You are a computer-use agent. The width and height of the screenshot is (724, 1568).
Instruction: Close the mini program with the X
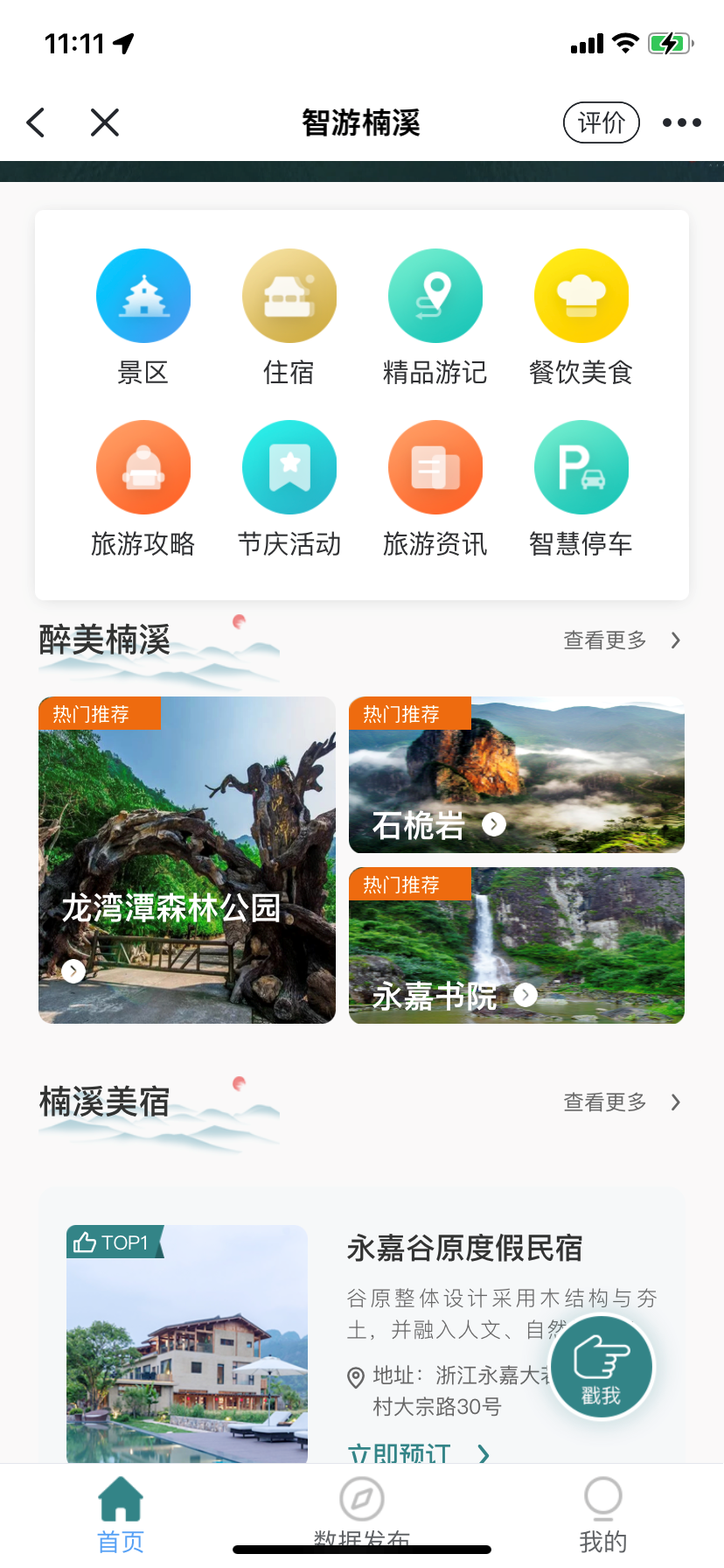coord(105,122)
